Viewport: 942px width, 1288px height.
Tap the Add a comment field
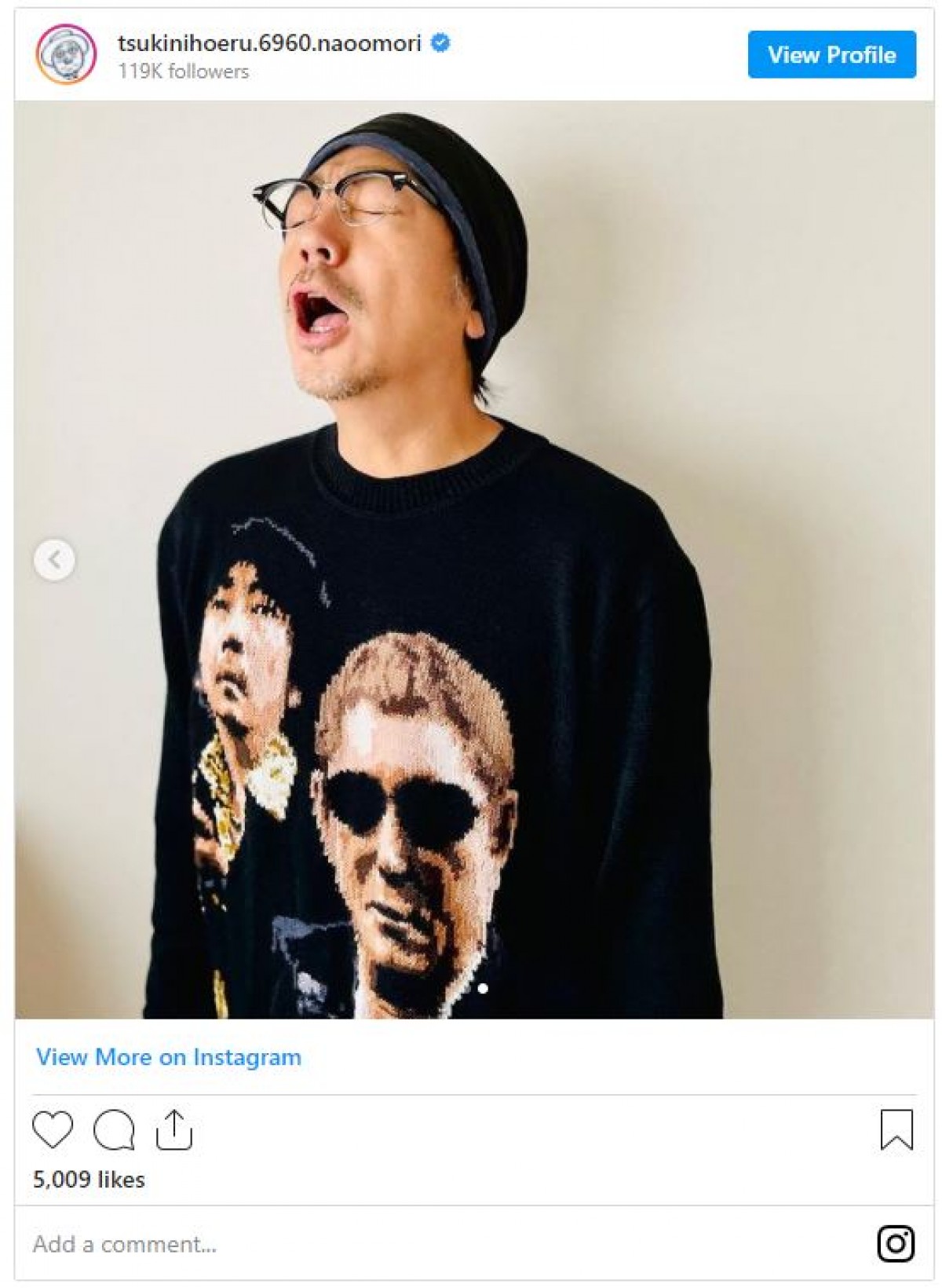(314, 1244)
